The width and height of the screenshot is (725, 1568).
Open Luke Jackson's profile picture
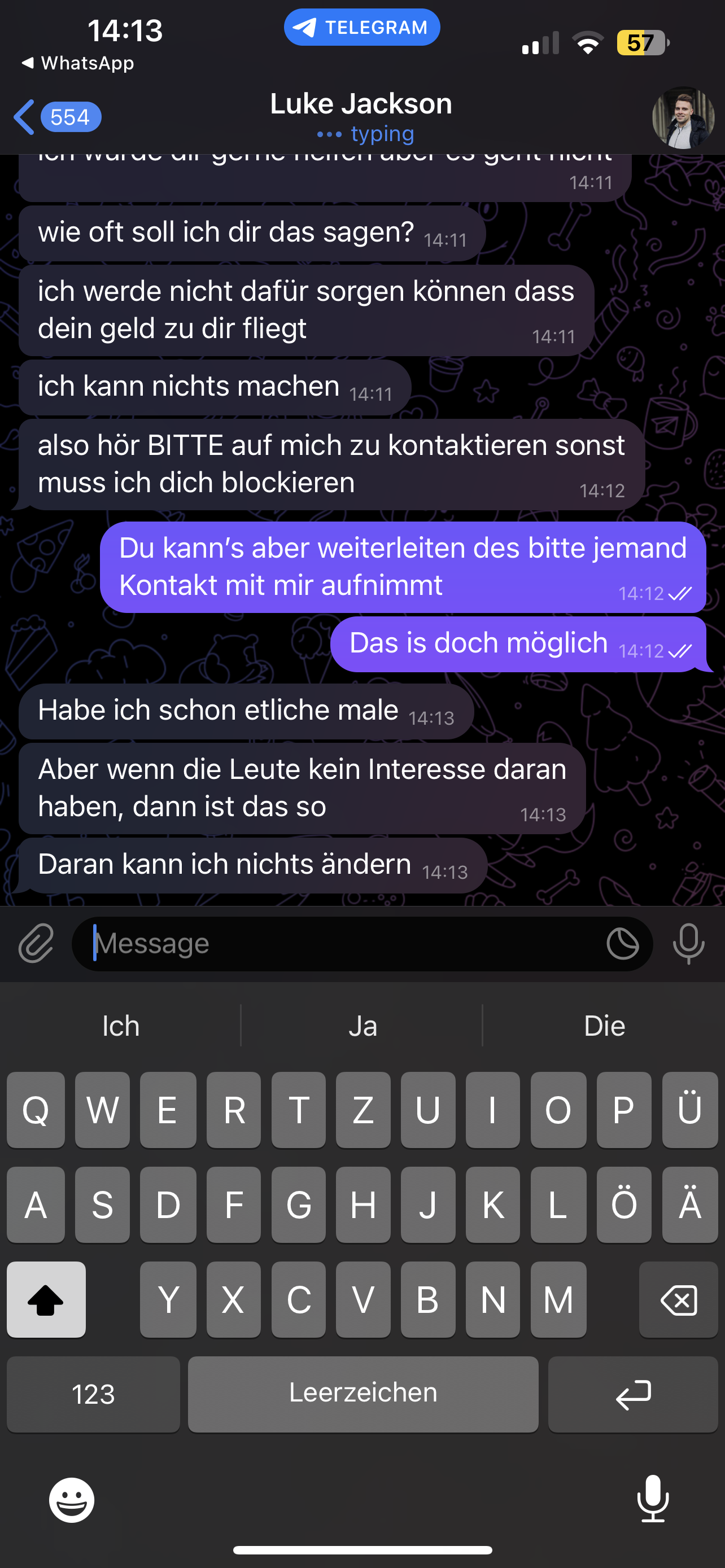683,118
